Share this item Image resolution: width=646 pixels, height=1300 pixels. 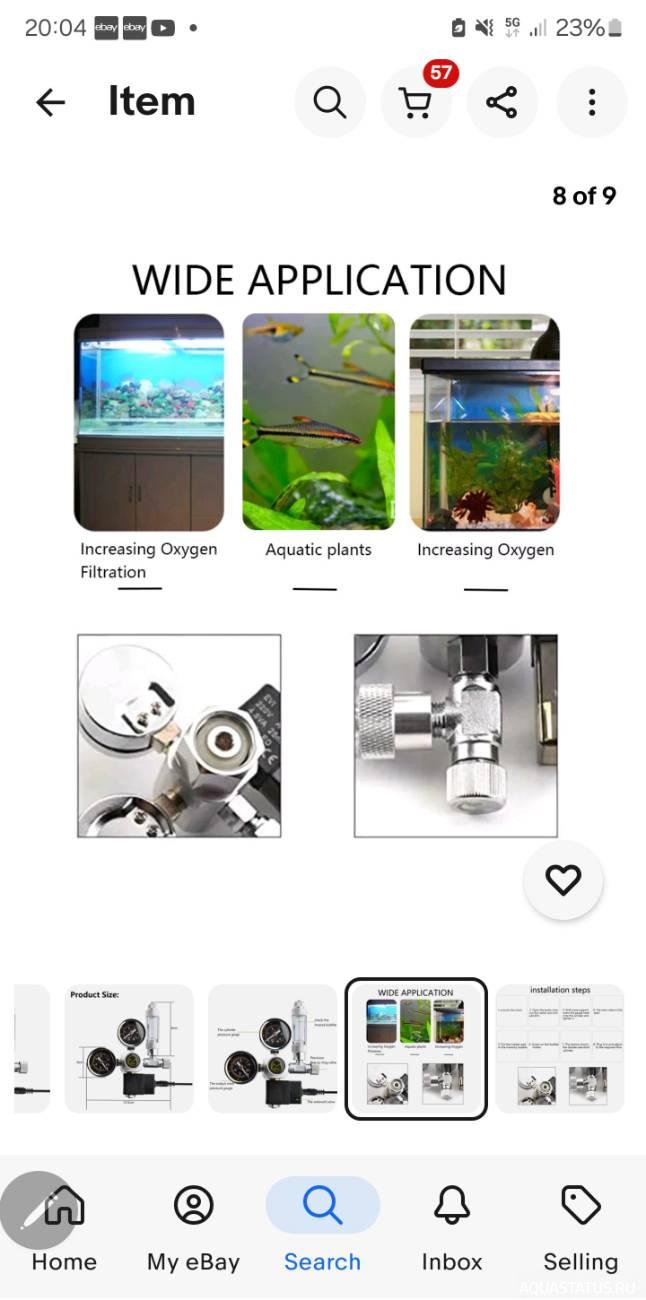coord(502,102)
